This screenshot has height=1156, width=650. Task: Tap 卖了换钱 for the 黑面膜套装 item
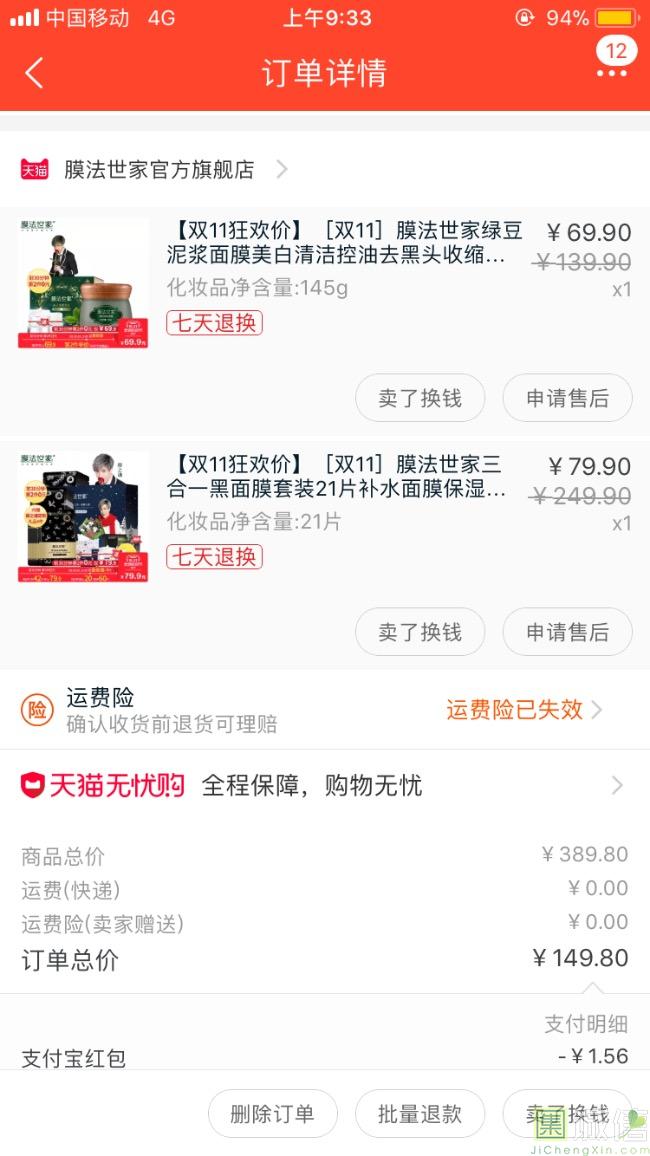point(420,632)
